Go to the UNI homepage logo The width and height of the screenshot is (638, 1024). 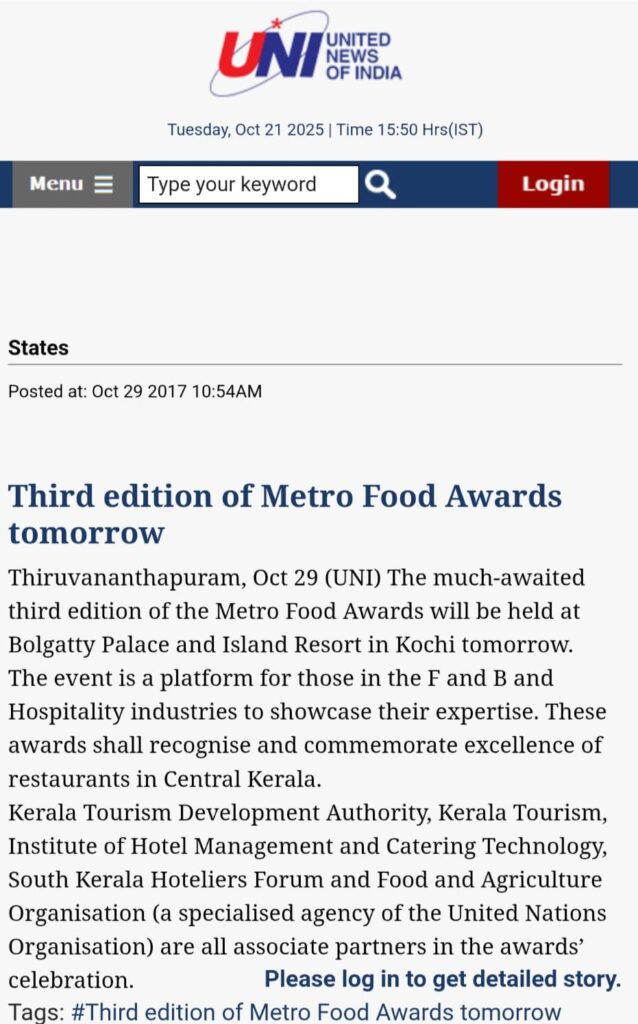(306, 55)
